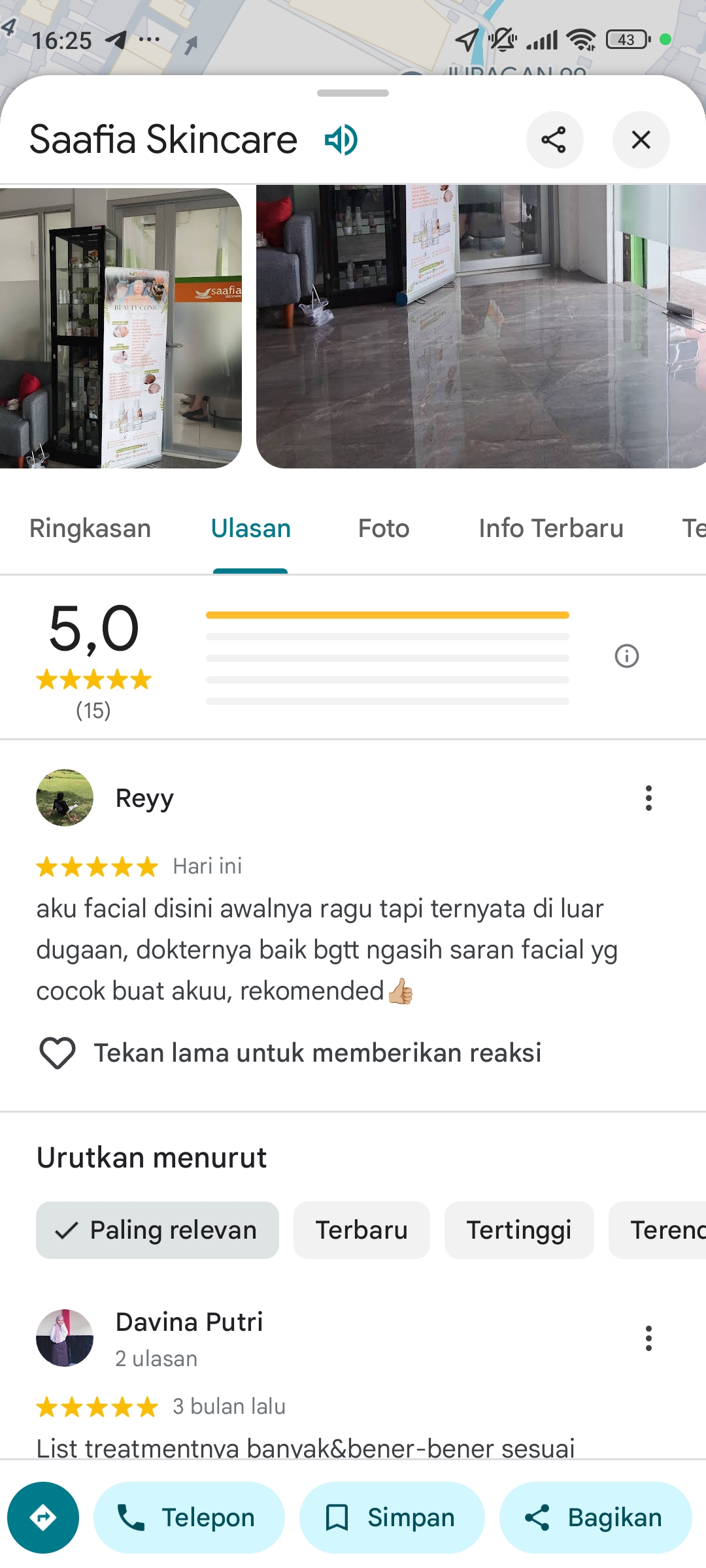
Task: Open the wide floor photo
Action: 481,327
